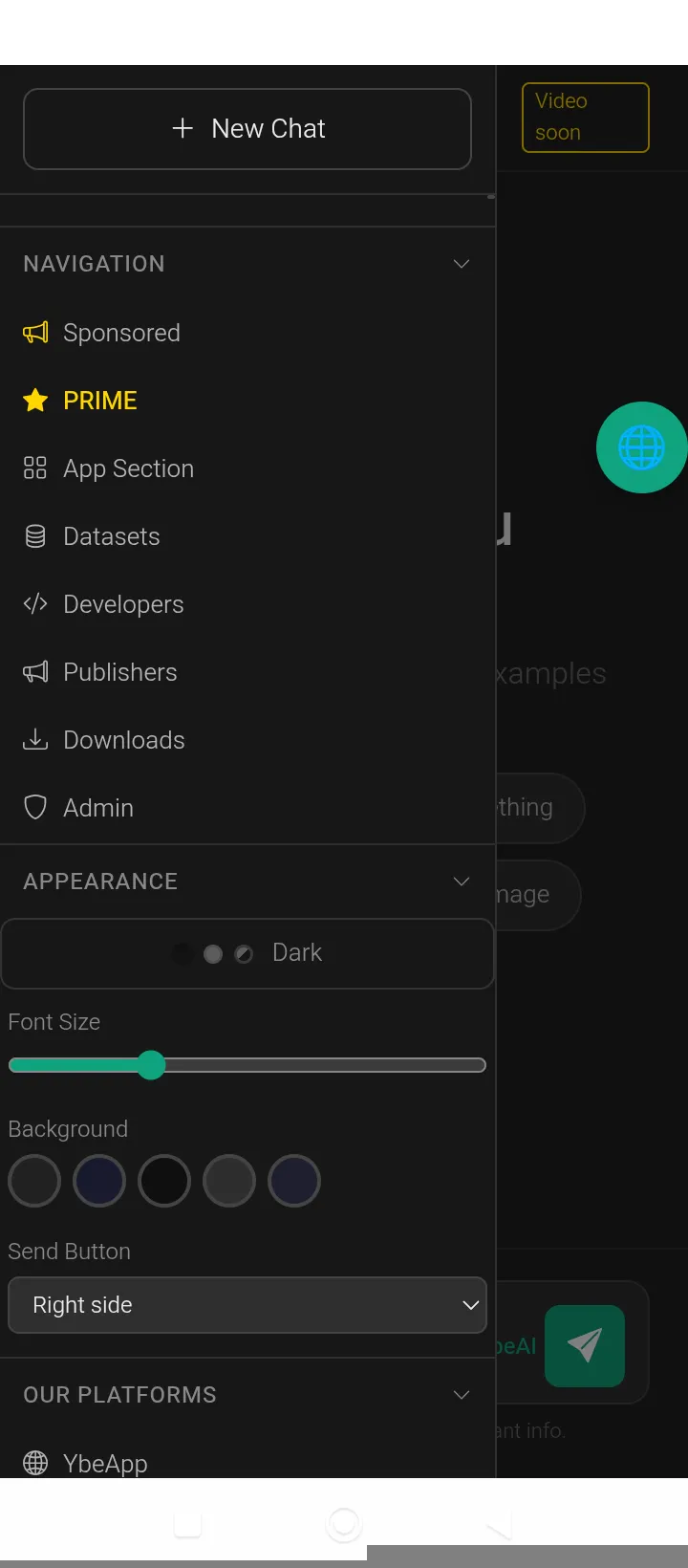Tap the Font Size slider
Viewport: 688px width, 1568px height.
point(247,1065)
